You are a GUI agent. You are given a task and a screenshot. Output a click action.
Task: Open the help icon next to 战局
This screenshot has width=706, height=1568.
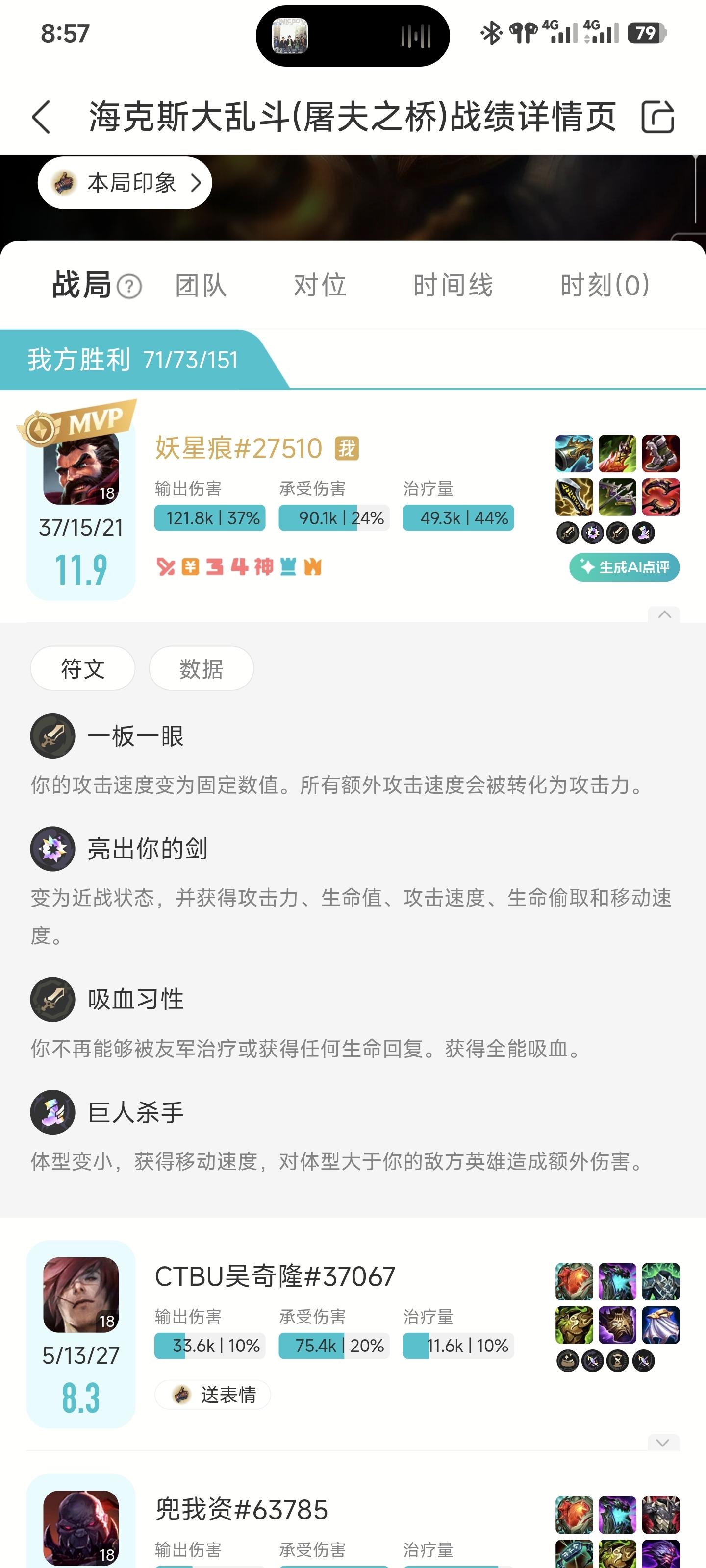[129, 286]
